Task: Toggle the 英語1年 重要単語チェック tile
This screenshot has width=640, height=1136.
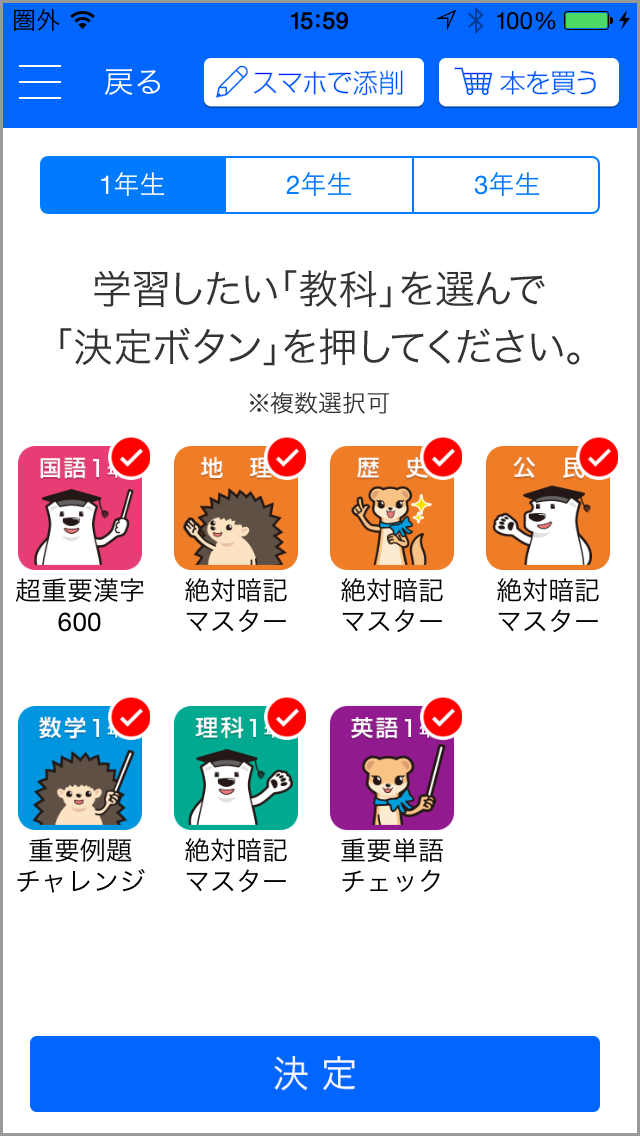Action: coord(392,770)
